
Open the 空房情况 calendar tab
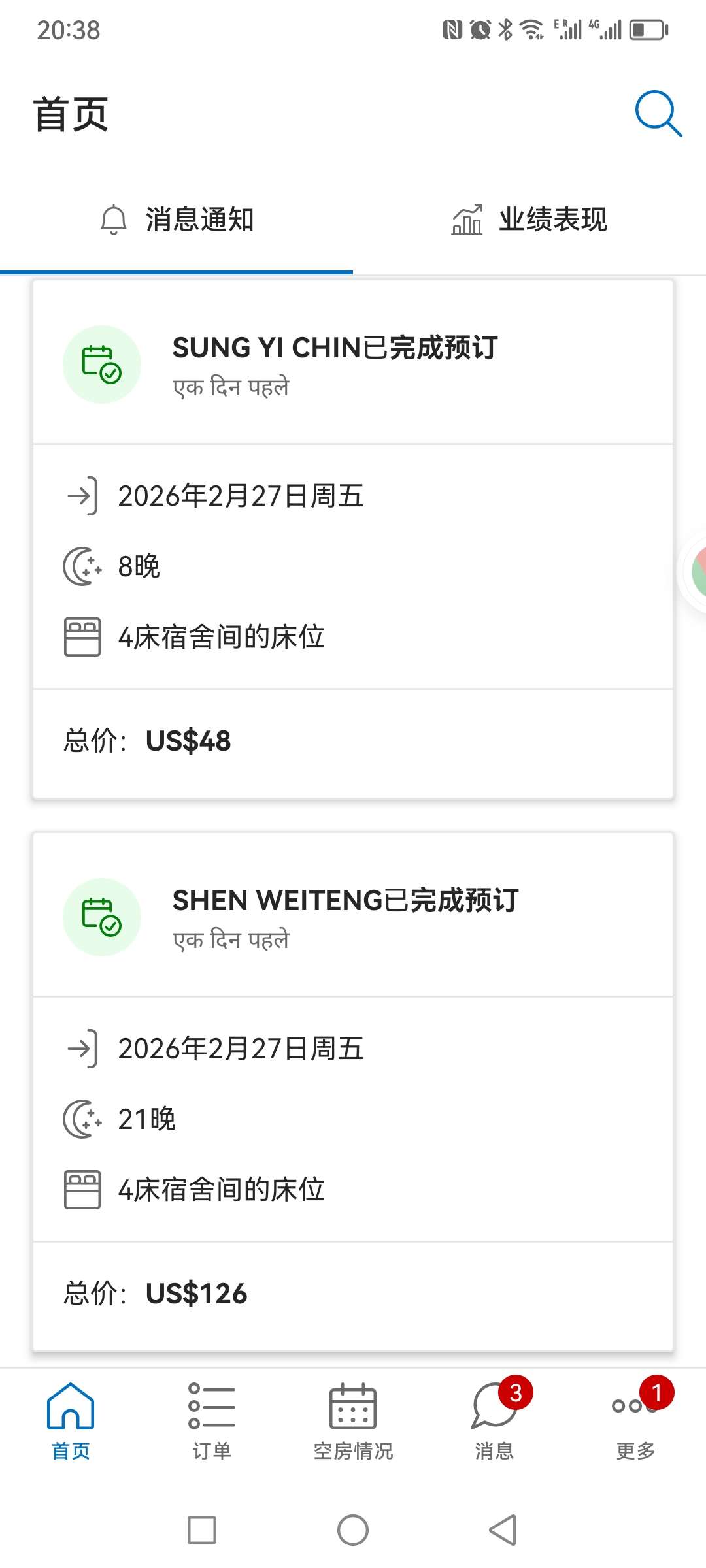point(353,1421)
